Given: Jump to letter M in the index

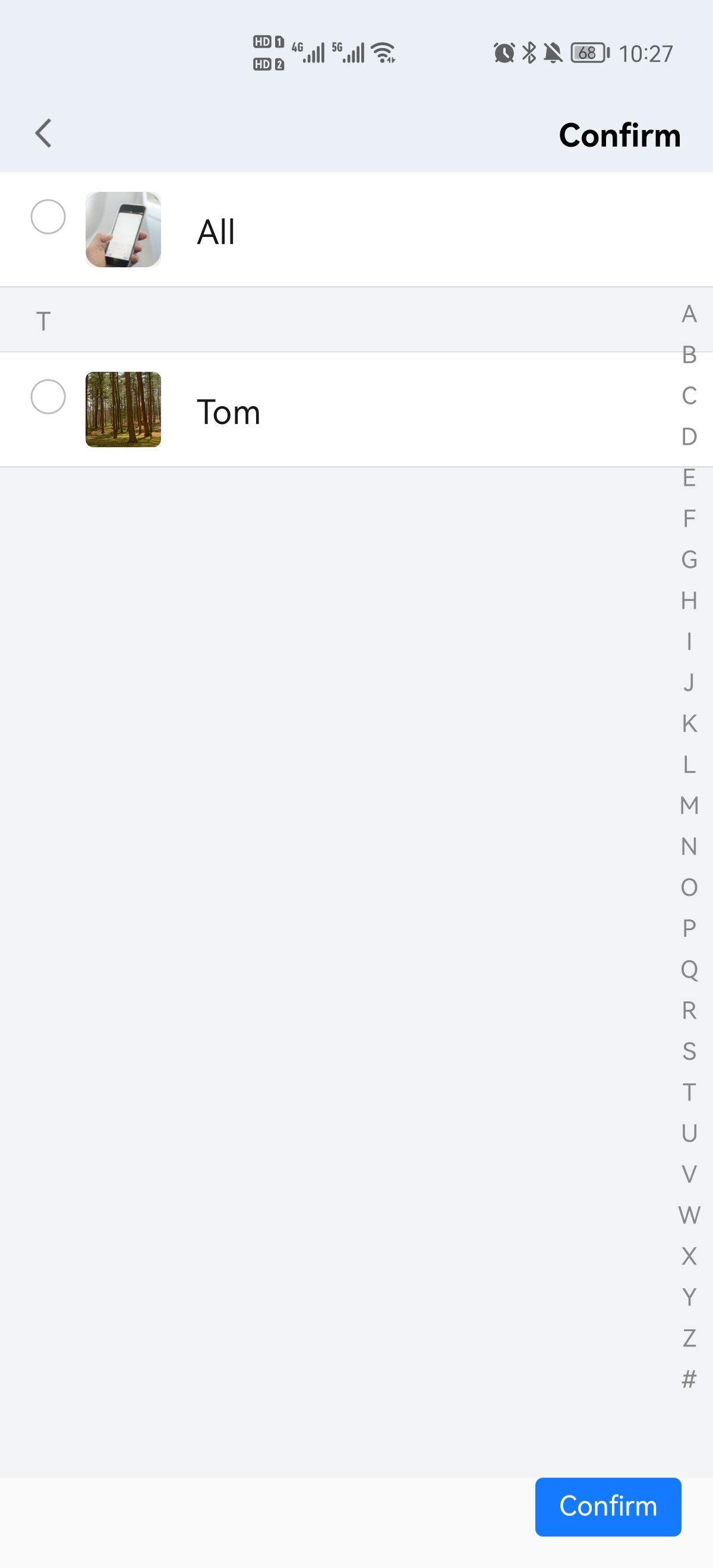Looking at the screenshot, I should click(x=689, y=805).
